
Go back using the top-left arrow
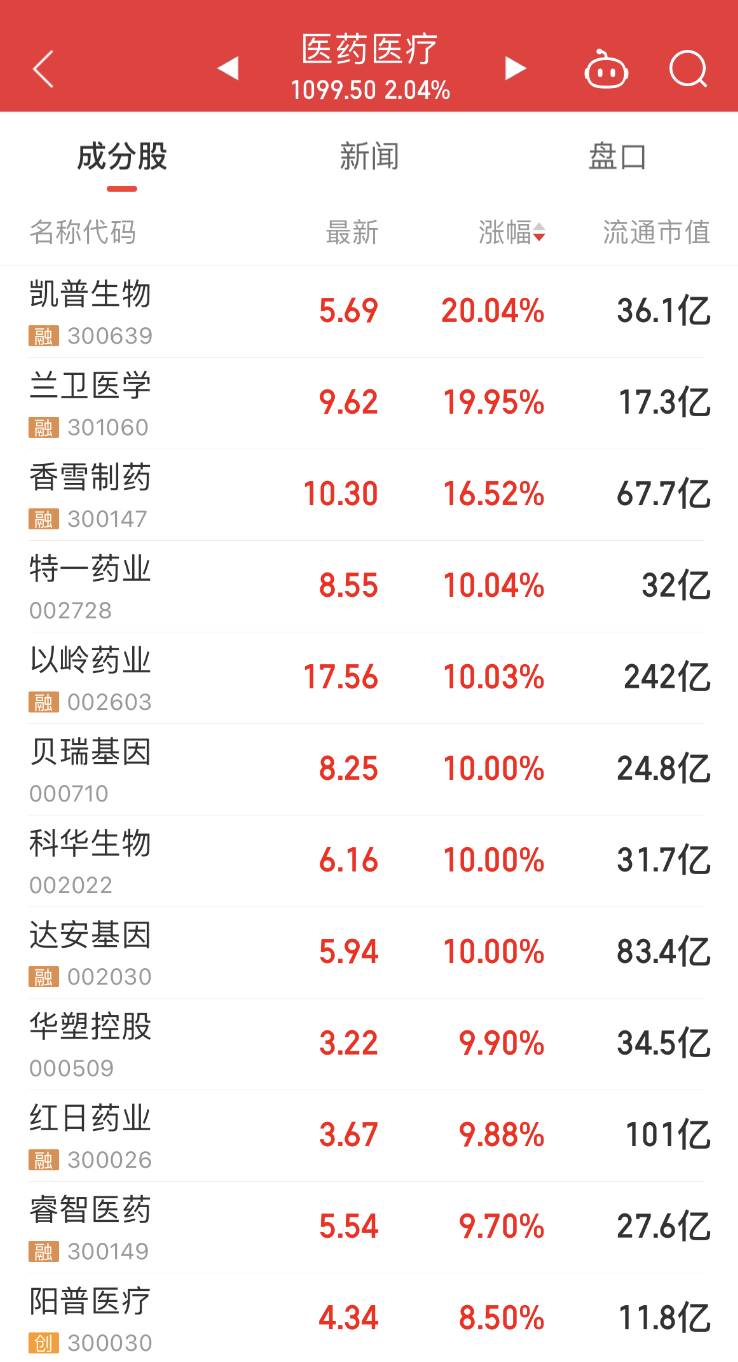click(43, 70)
